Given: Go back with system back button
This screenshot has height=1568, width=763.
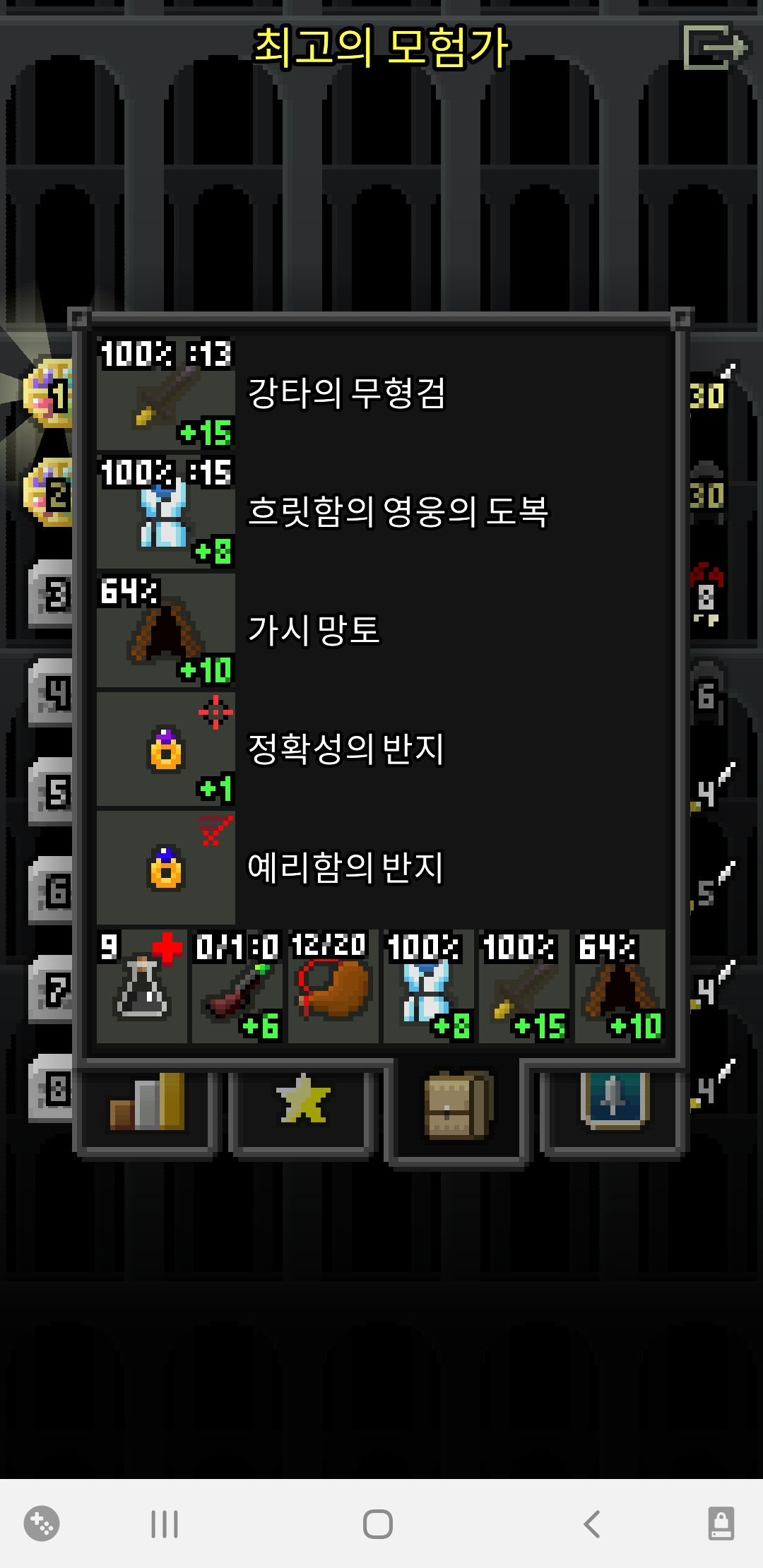Looking at the screenshot, I should click(592, 1524).
